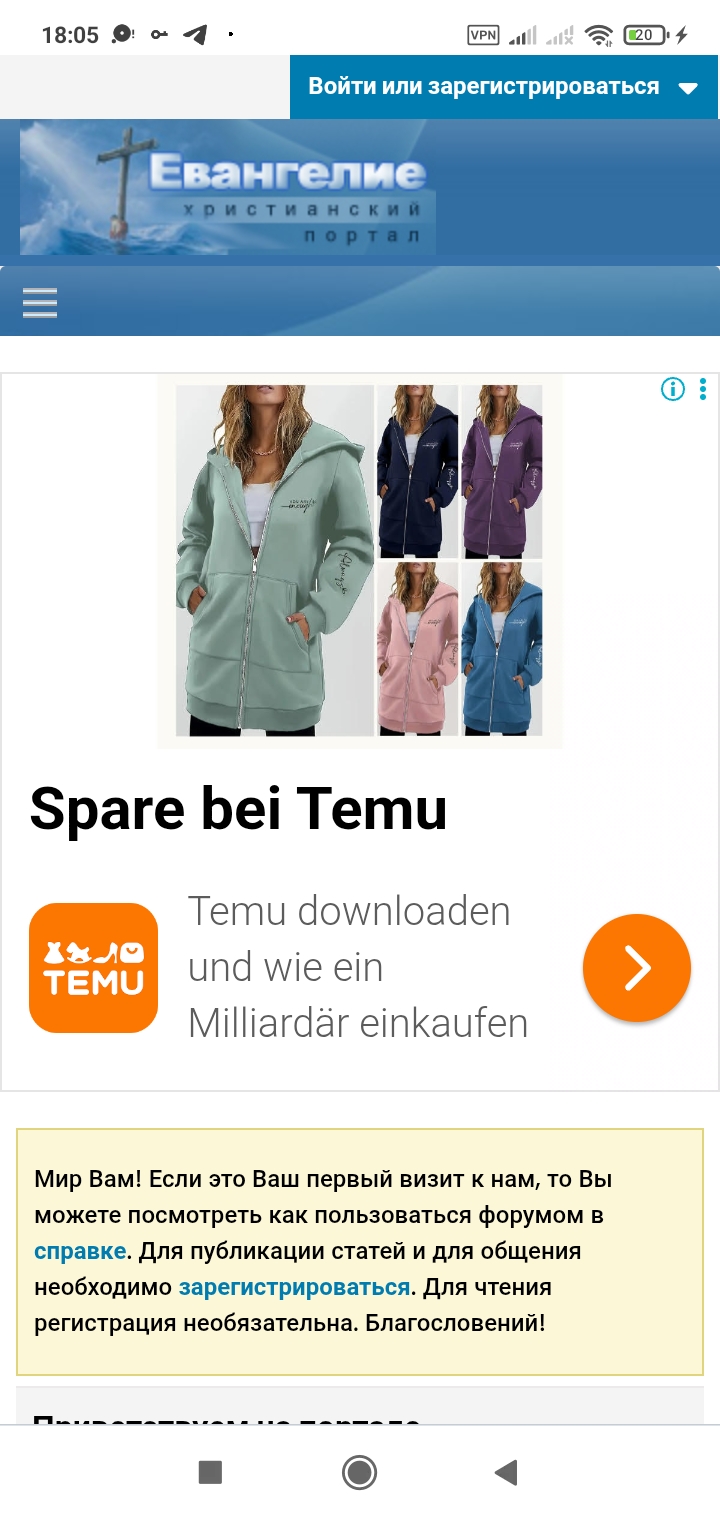Open the Евангелие portal logo banner
Viewport: 720px width, 1520px height.
pyautogui.click(x=228, y=188)
